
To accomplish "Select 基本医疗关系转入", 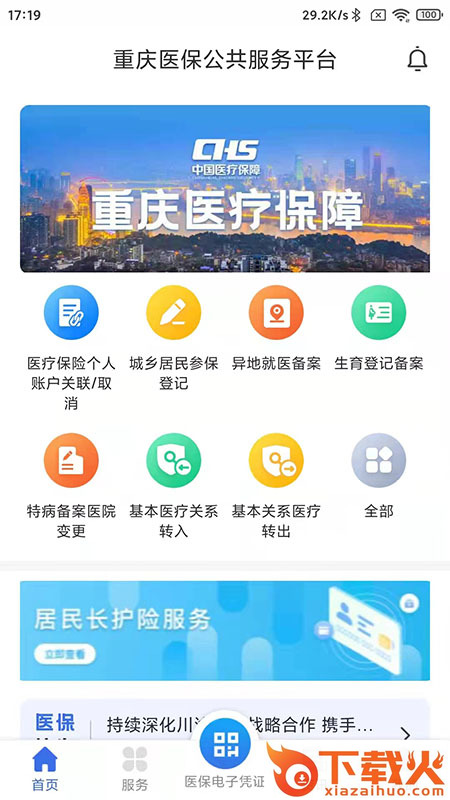I will pos(173,486).
